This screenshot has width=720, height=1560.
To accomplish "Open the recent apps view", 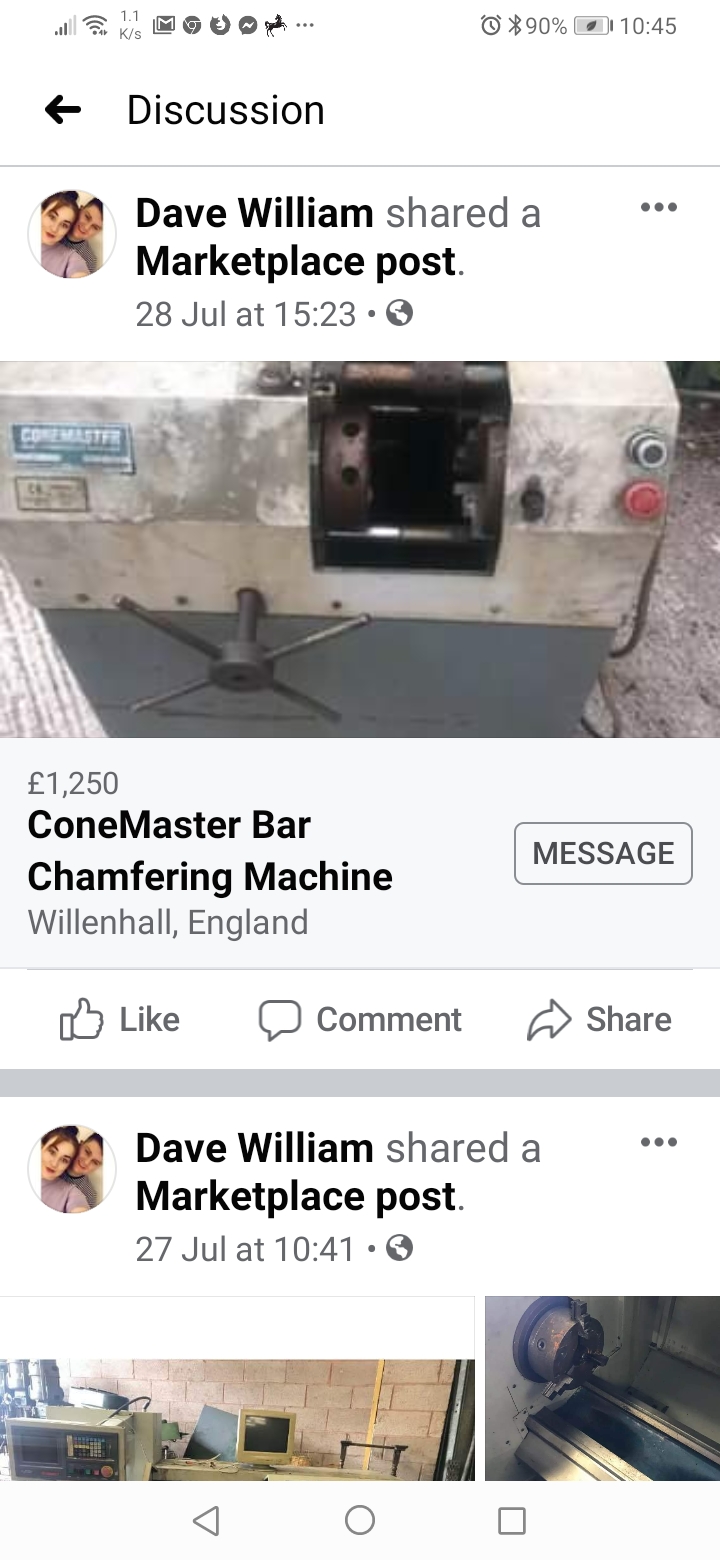I will (x=512, y=1520).
